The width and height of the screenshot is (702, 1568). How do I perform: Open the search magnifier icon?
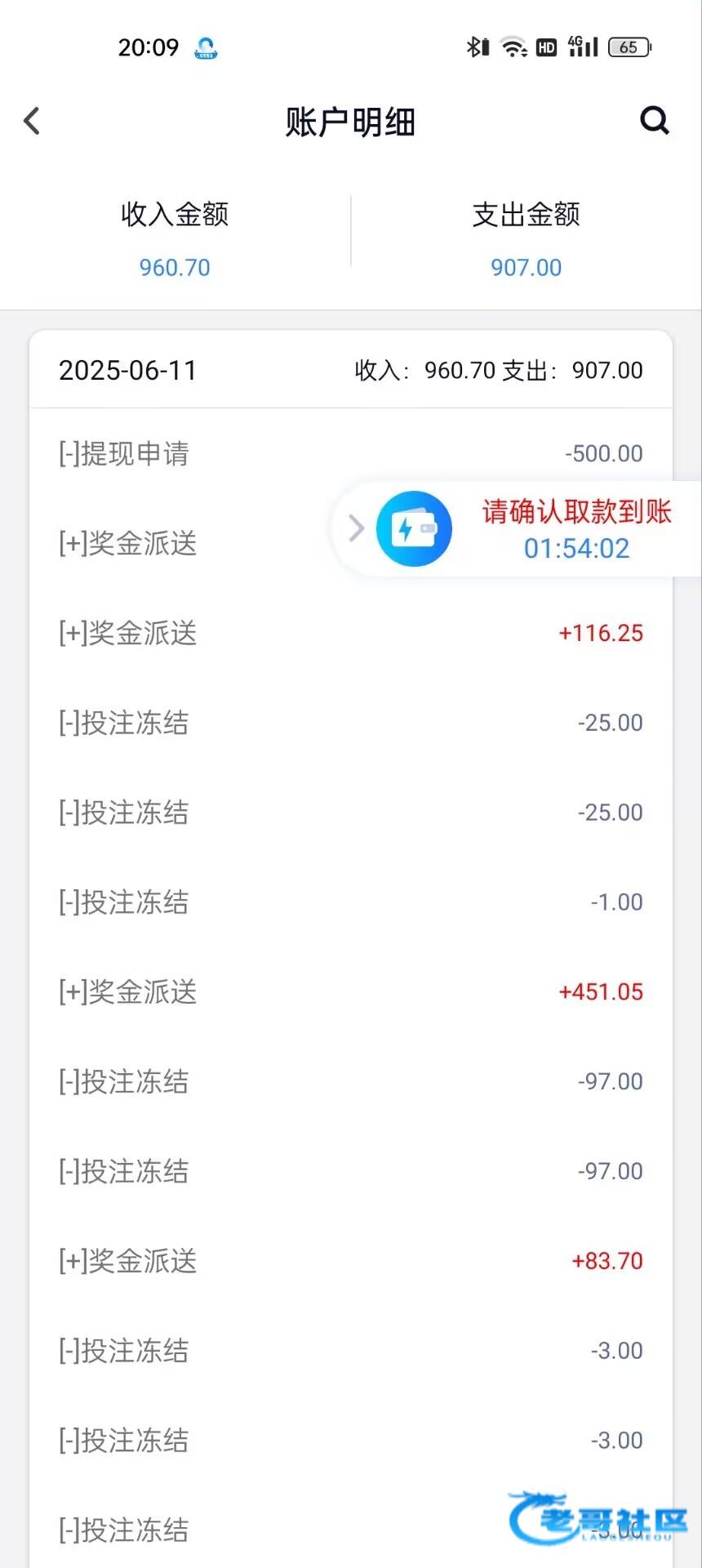pos(654,121)
